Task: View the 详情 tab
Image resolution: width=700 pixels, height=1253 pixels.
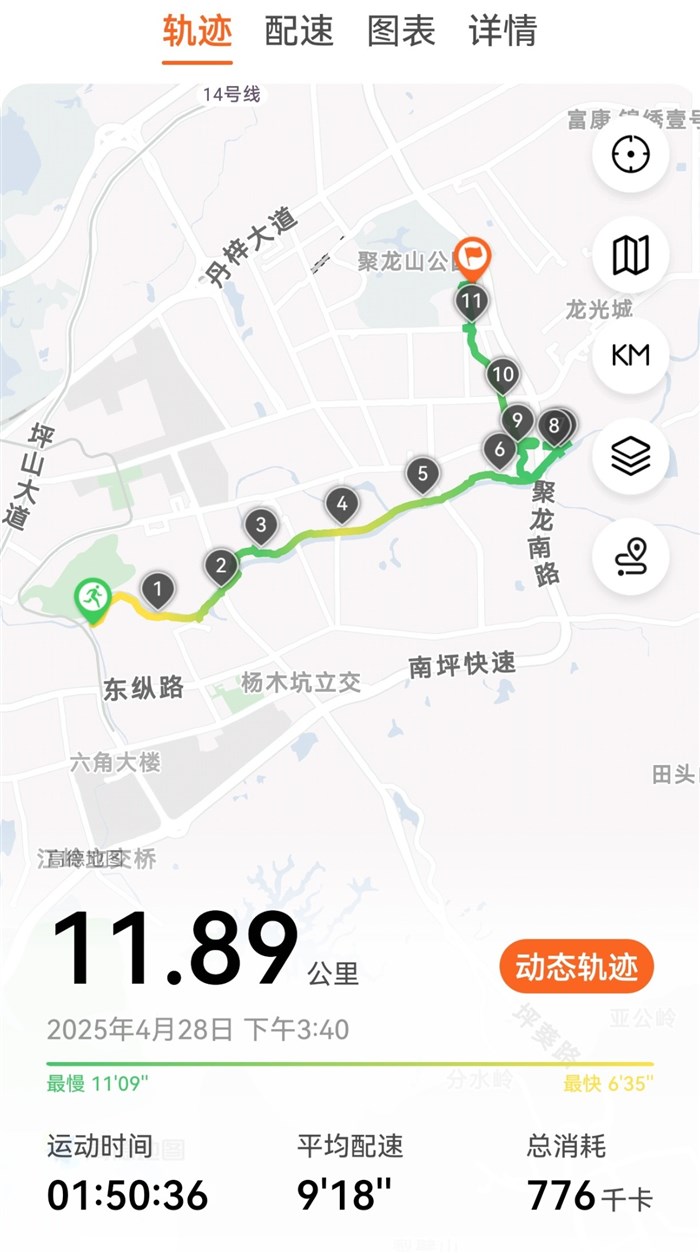Action: point(503,31)
